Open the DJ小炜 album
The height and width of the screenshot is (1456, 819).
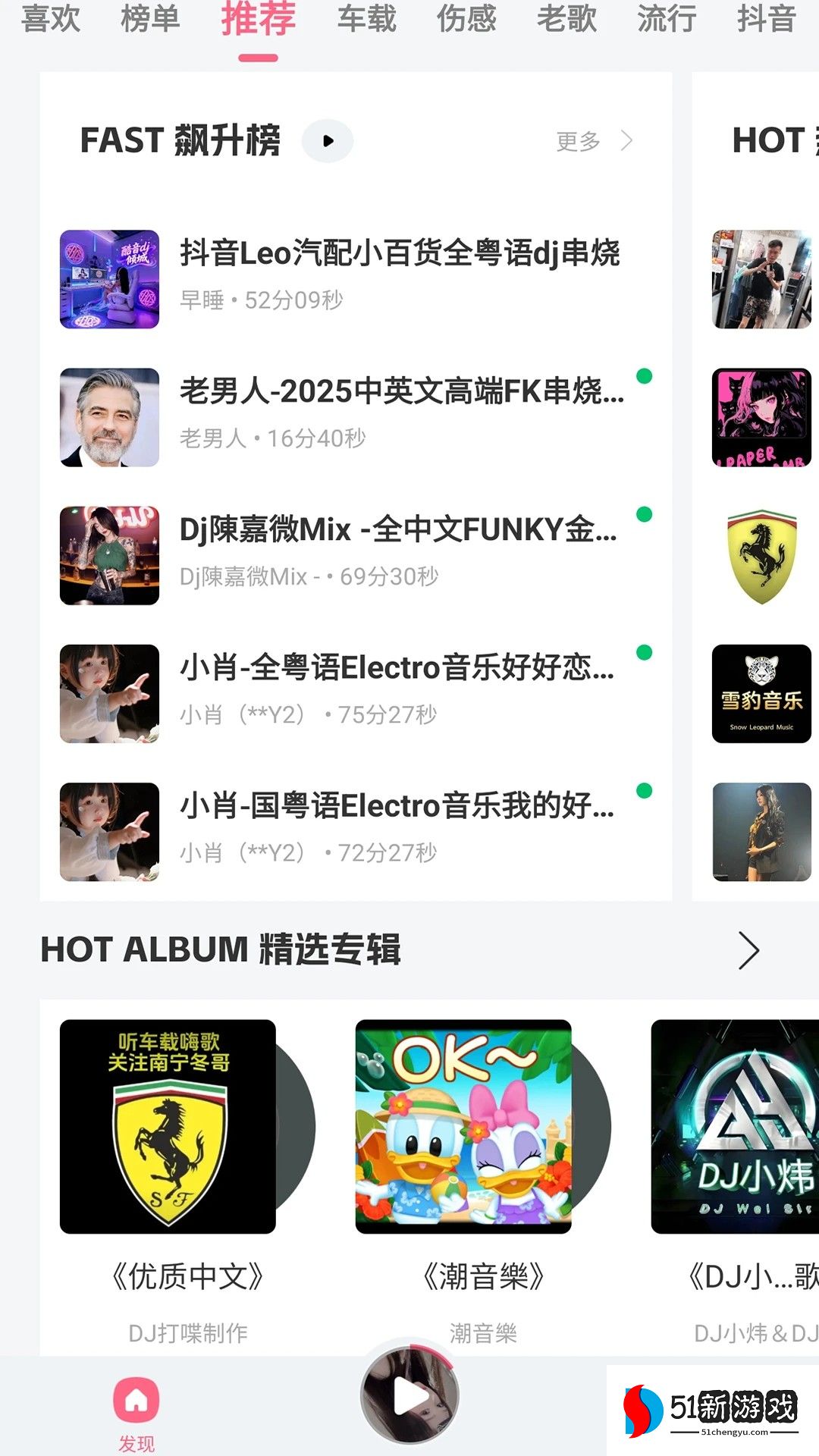(x=734, y=1127)
